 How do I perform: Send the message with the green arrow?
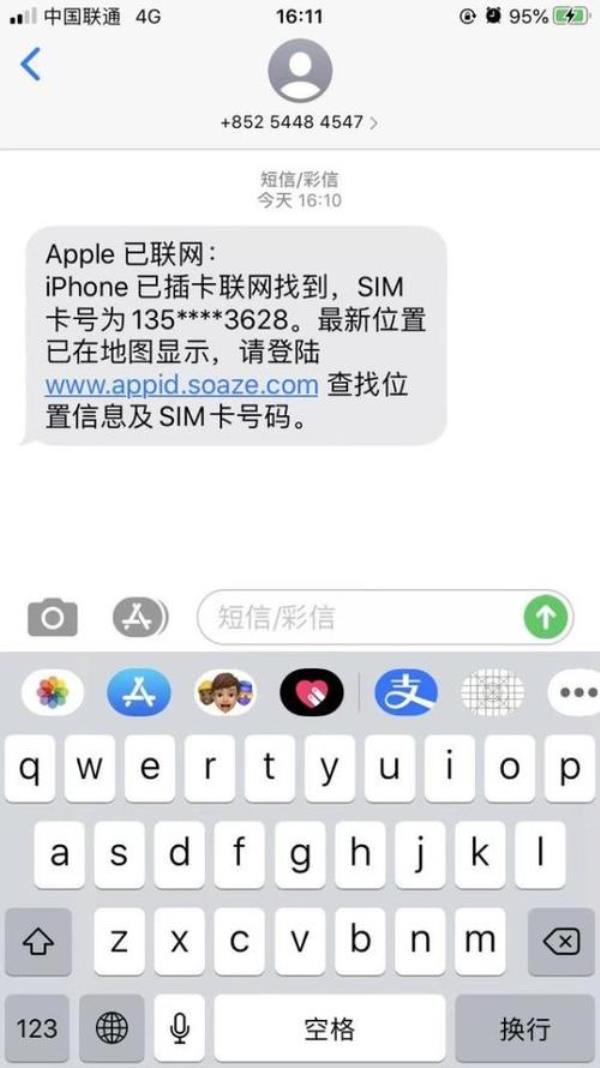tap(546, 618)
